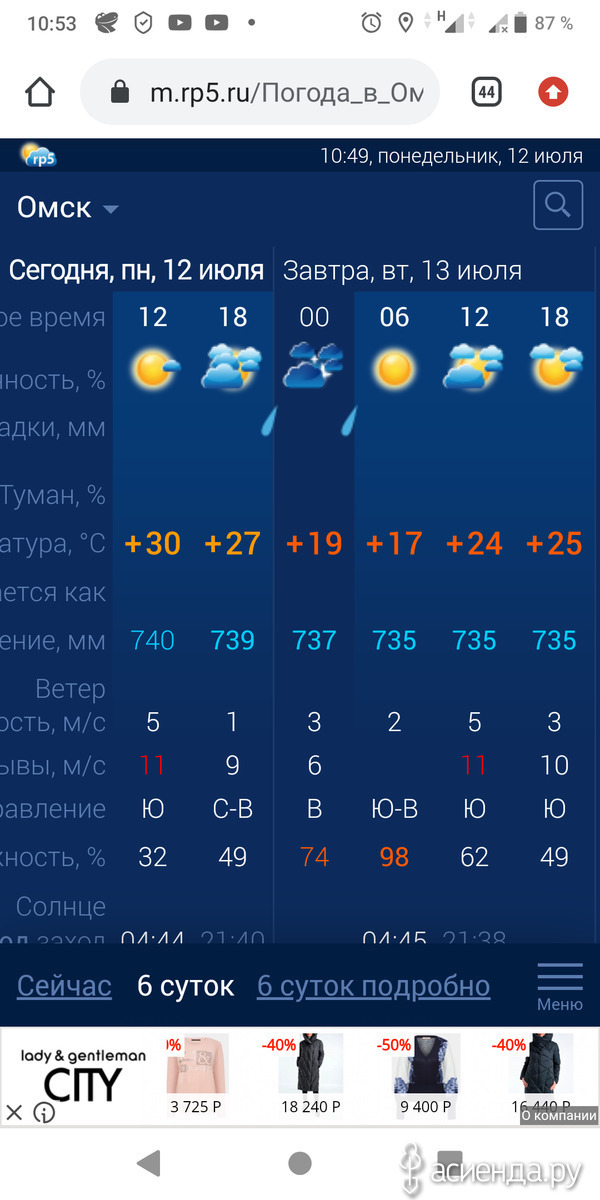This screenshot has width=600, height=1200.
Task: Select the 6 суток tab
Action: click(185, 986)
